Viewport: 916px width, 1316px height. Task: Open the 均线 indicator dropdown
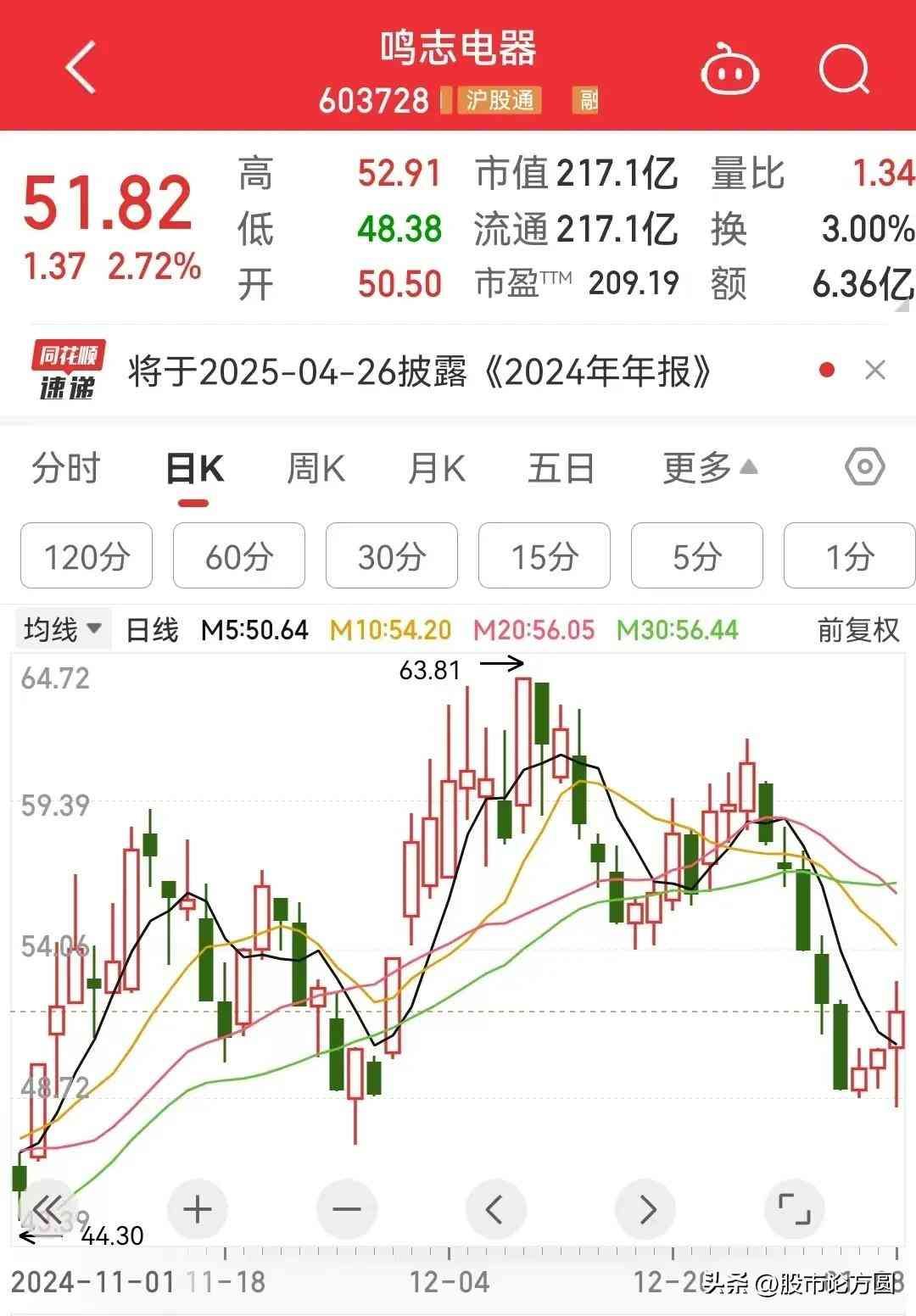click(63, 630)
